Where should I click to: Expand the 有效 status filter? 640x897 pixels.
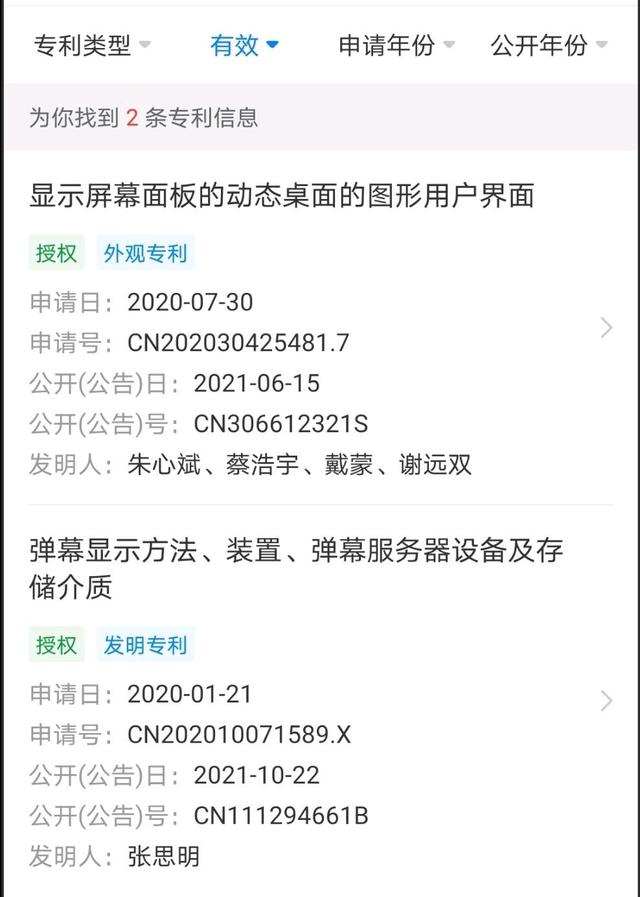pos(244,45)
